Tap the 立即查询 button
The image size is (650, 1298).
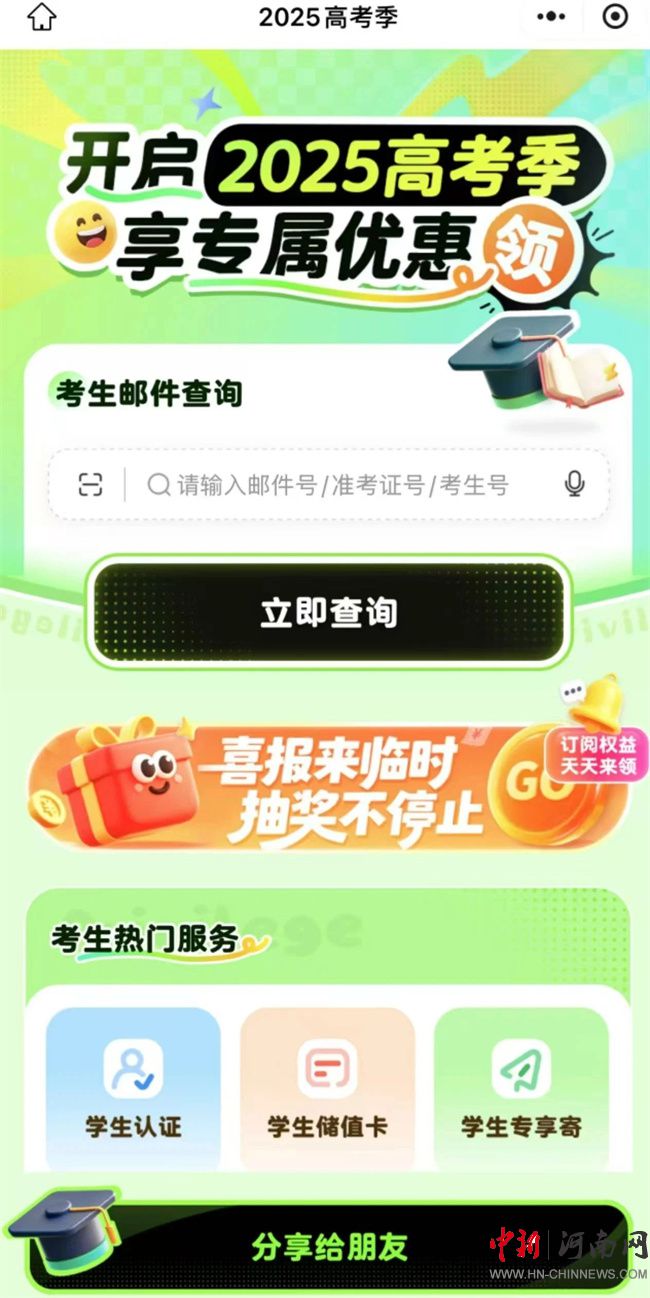pyautogui.click(x=328, y=613)
